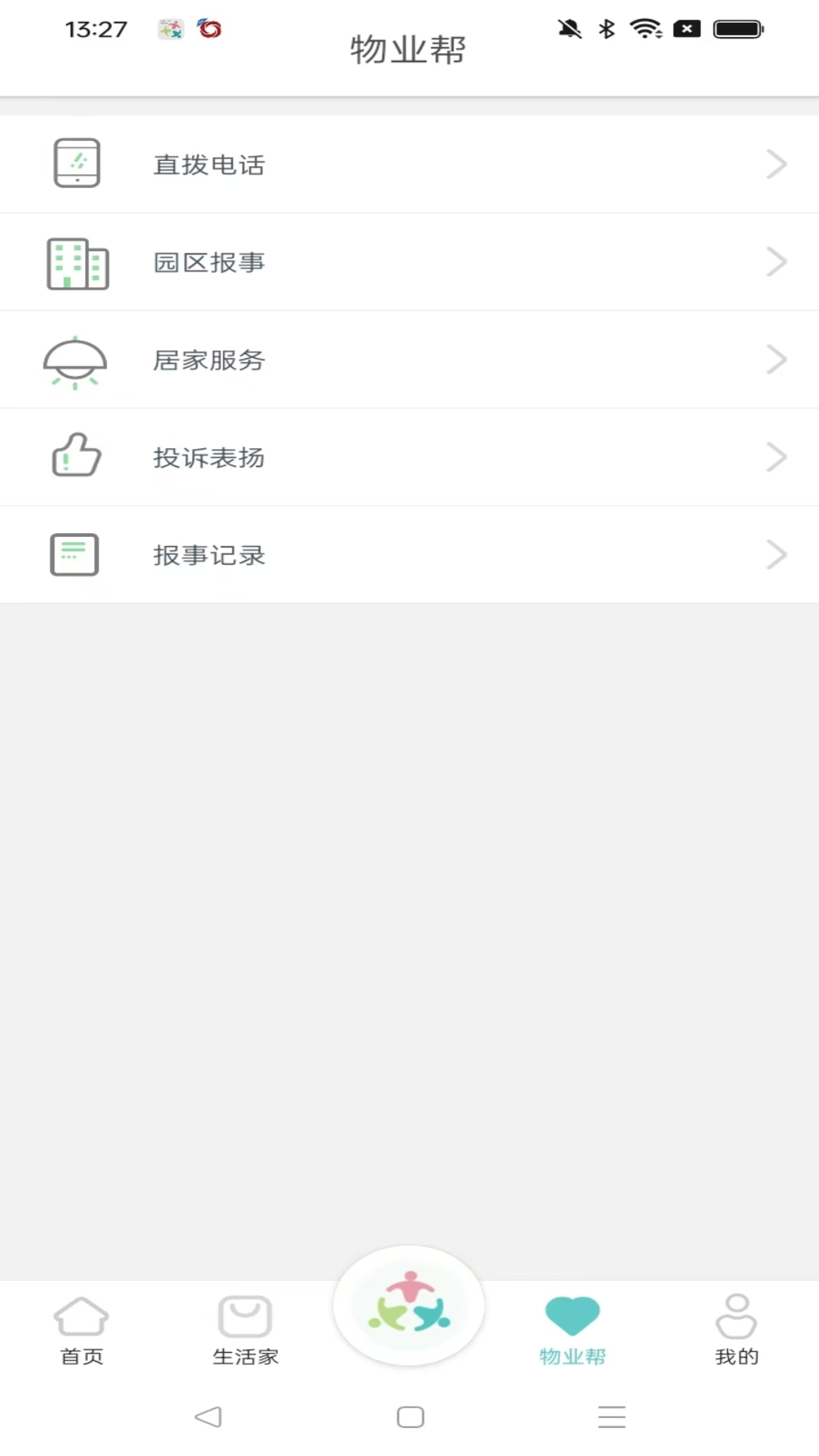
Task: Click the shopping bag icon for 生活家
Action: pyautogui.click(x=245, y=1314)
